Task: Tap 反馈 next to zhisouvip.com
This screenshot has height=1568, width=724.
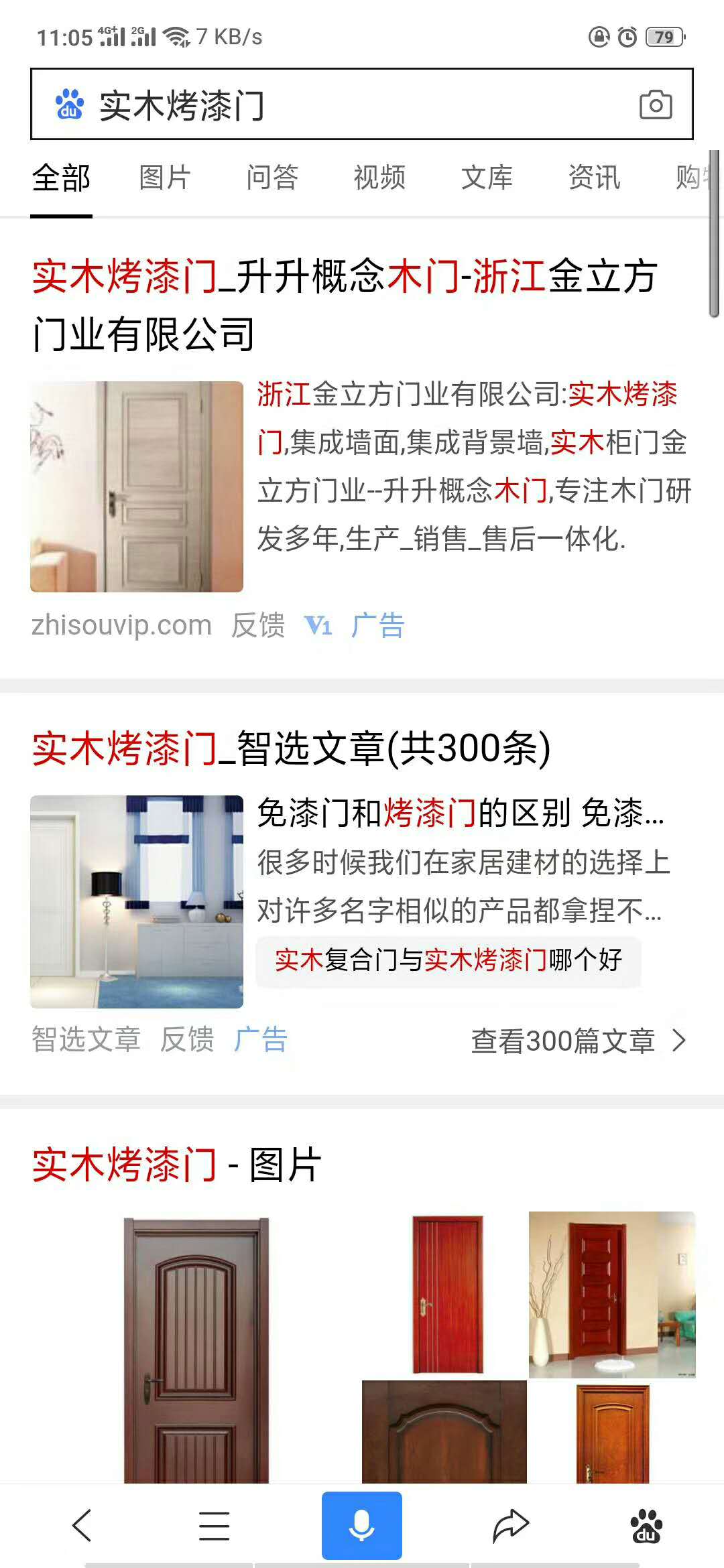Action: pos(258,625)
